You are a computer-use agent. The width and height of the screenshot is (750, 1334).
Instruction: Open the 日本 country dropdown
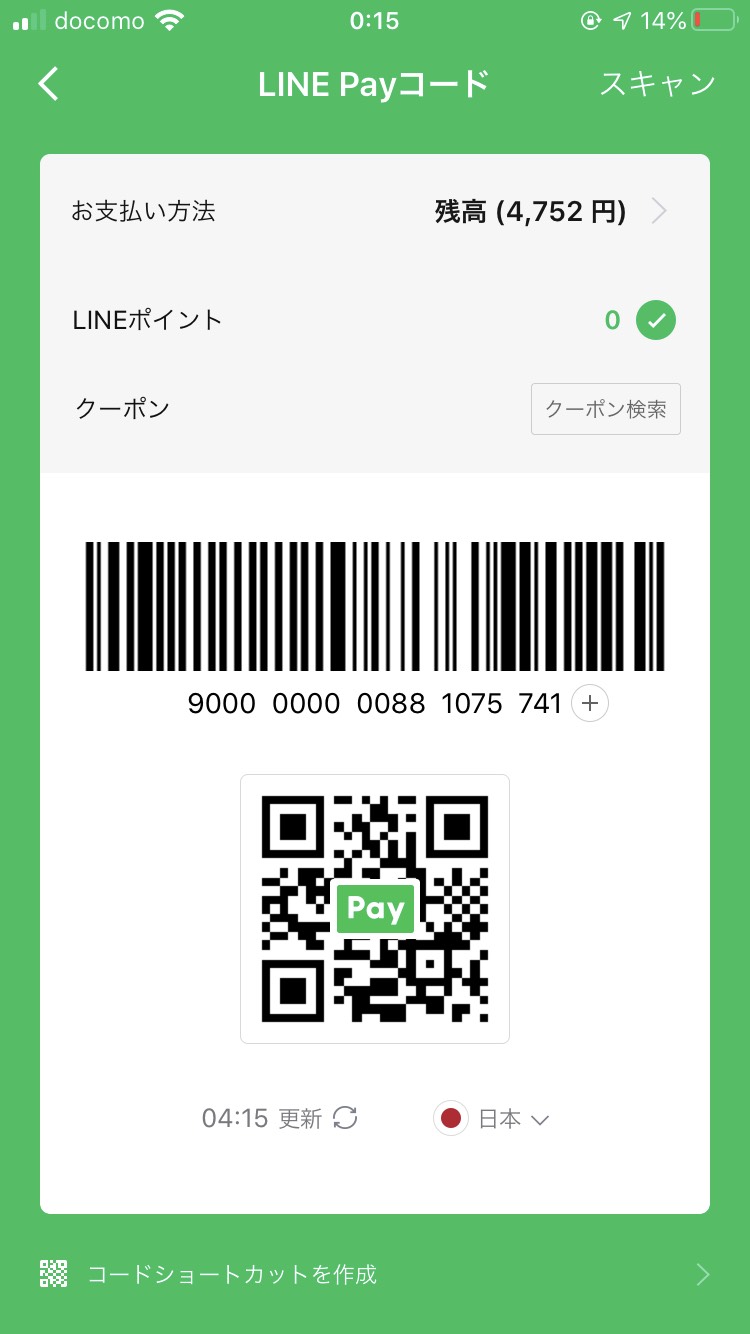tap(494, 1118)
